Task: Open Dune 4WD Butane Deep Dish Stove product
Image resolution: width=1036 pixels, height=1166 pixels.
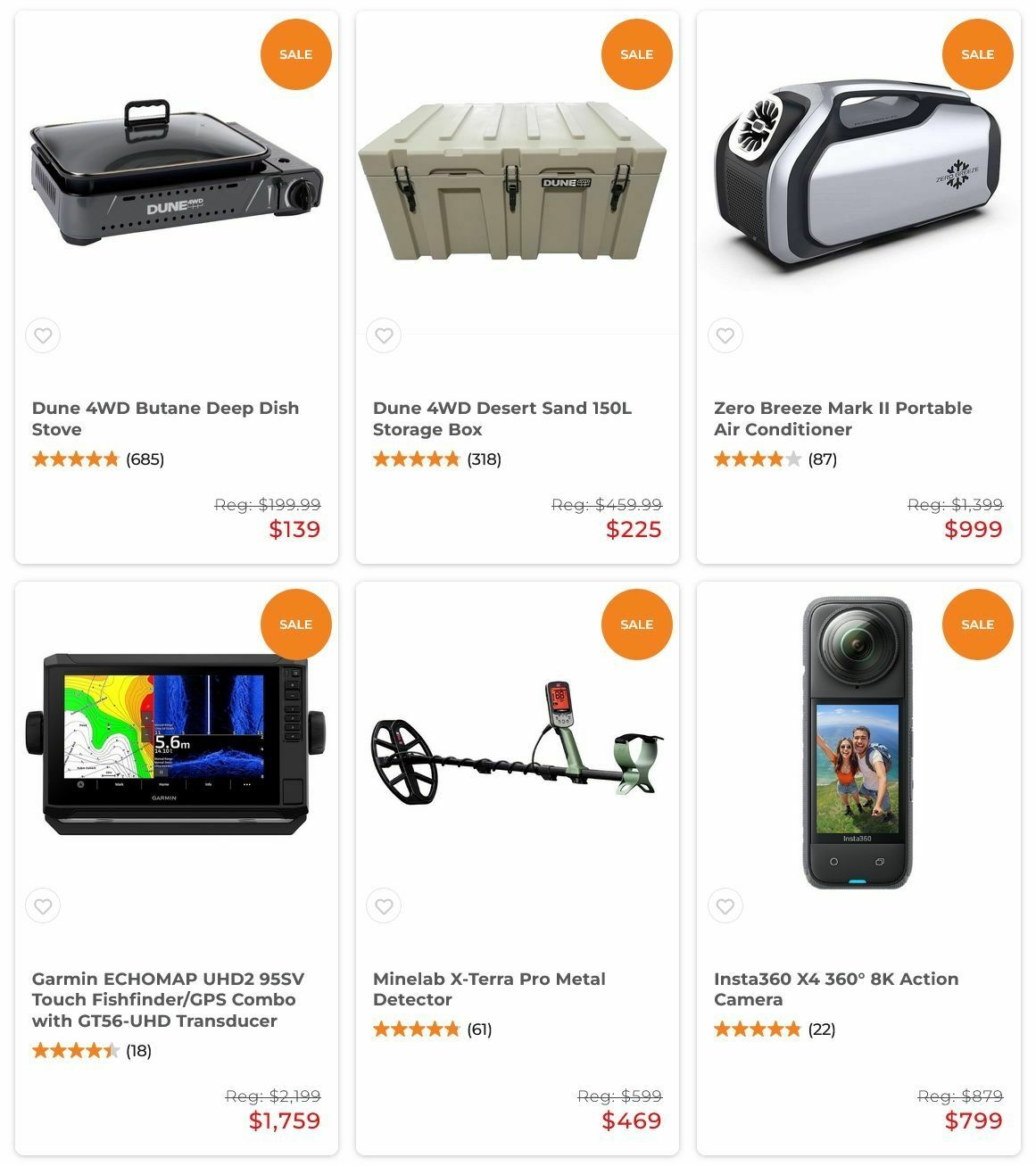Action: point(165,418)
